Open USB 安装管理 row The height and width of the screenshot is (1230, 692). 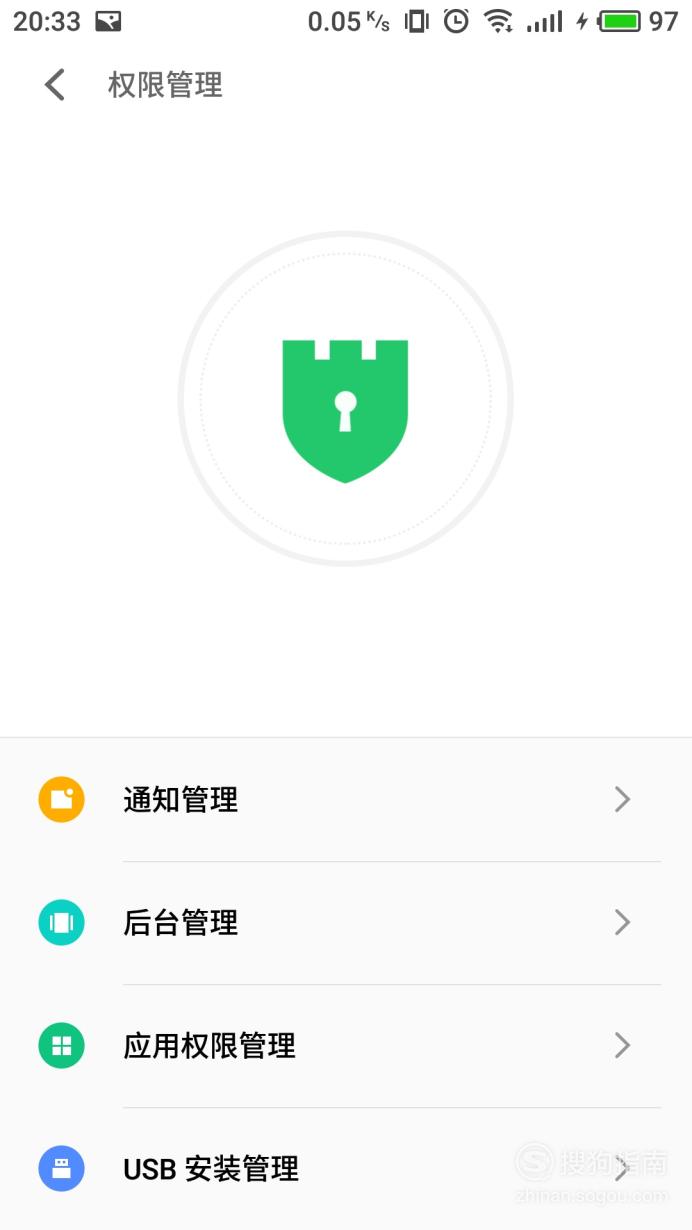pyautogui.click(x=346, y=1168)
